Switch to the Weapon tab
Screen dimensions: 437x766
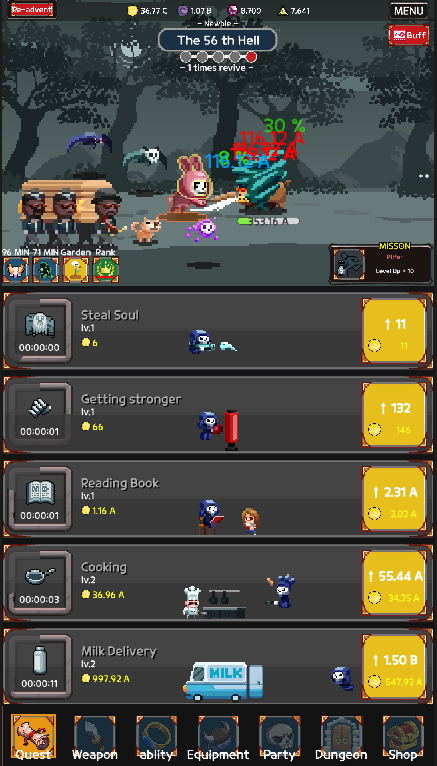coord(95,738)
